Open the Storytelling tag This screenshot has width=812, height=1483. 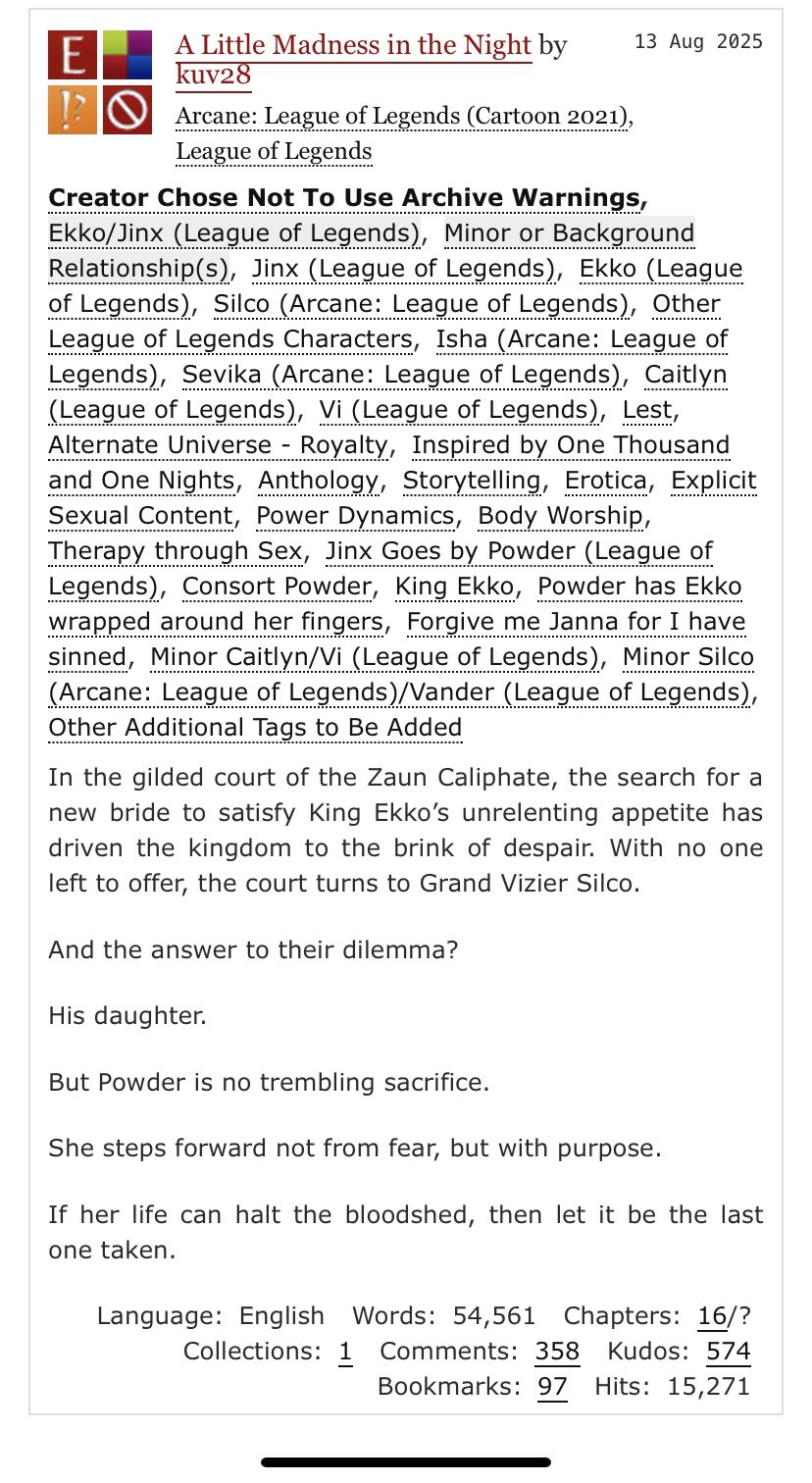[x=472, y=481]
